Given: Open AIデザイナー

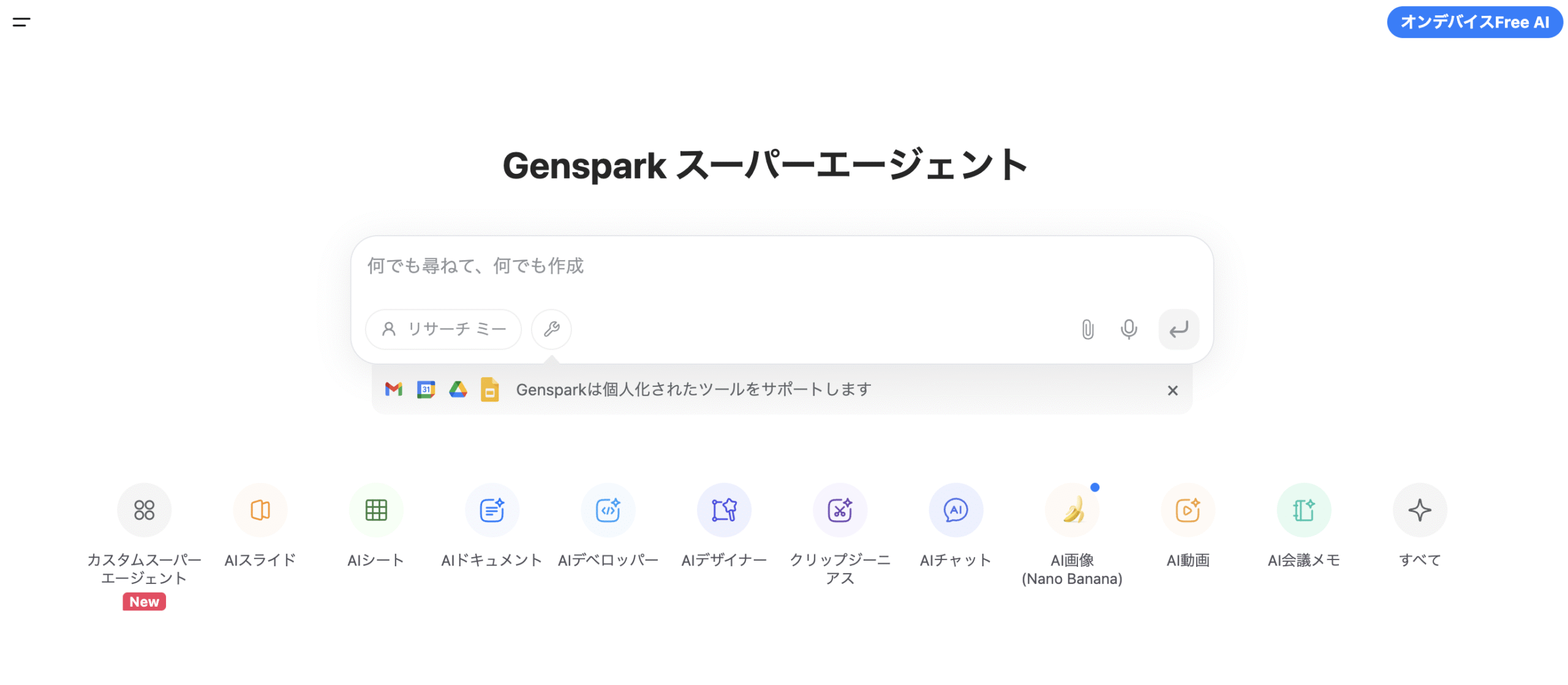Looking at the screenshot, I should [x=723, y=510].
